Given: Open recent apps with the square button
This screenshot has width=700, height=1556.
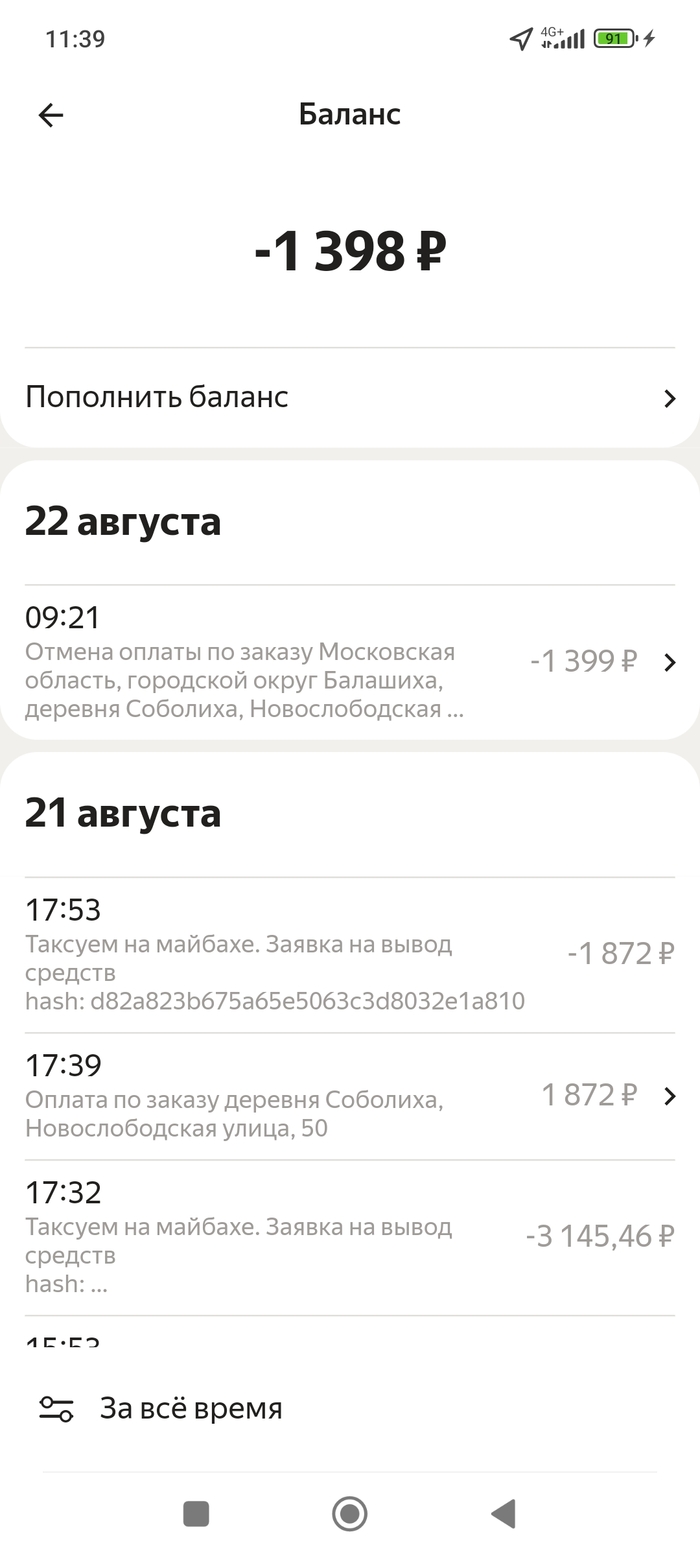Looking at the screenshot, I should (196, 1513).
